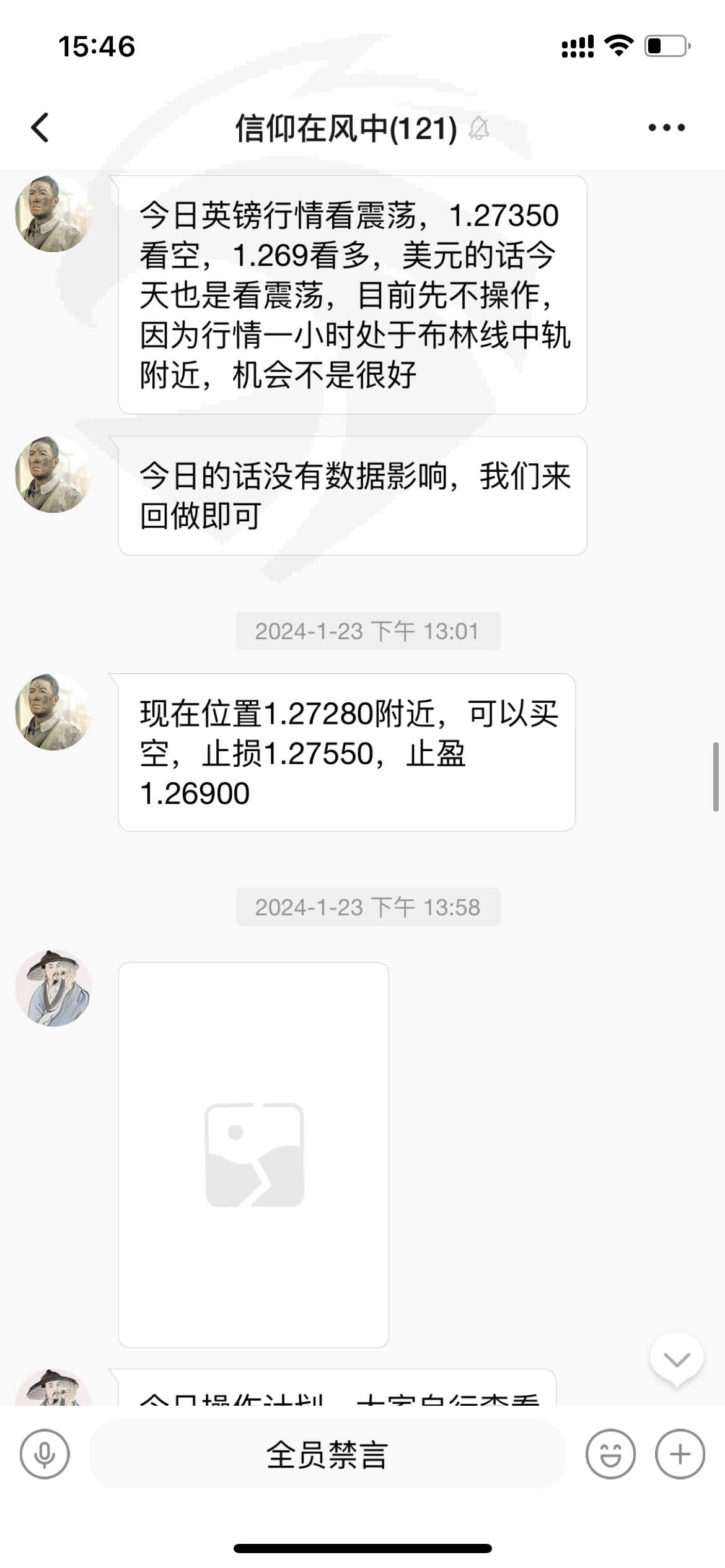Image resolution: width=725 pixels, height=1568 pixels.
Task: Tap the scholar avatar beside the image message
Action: (53, 988)
